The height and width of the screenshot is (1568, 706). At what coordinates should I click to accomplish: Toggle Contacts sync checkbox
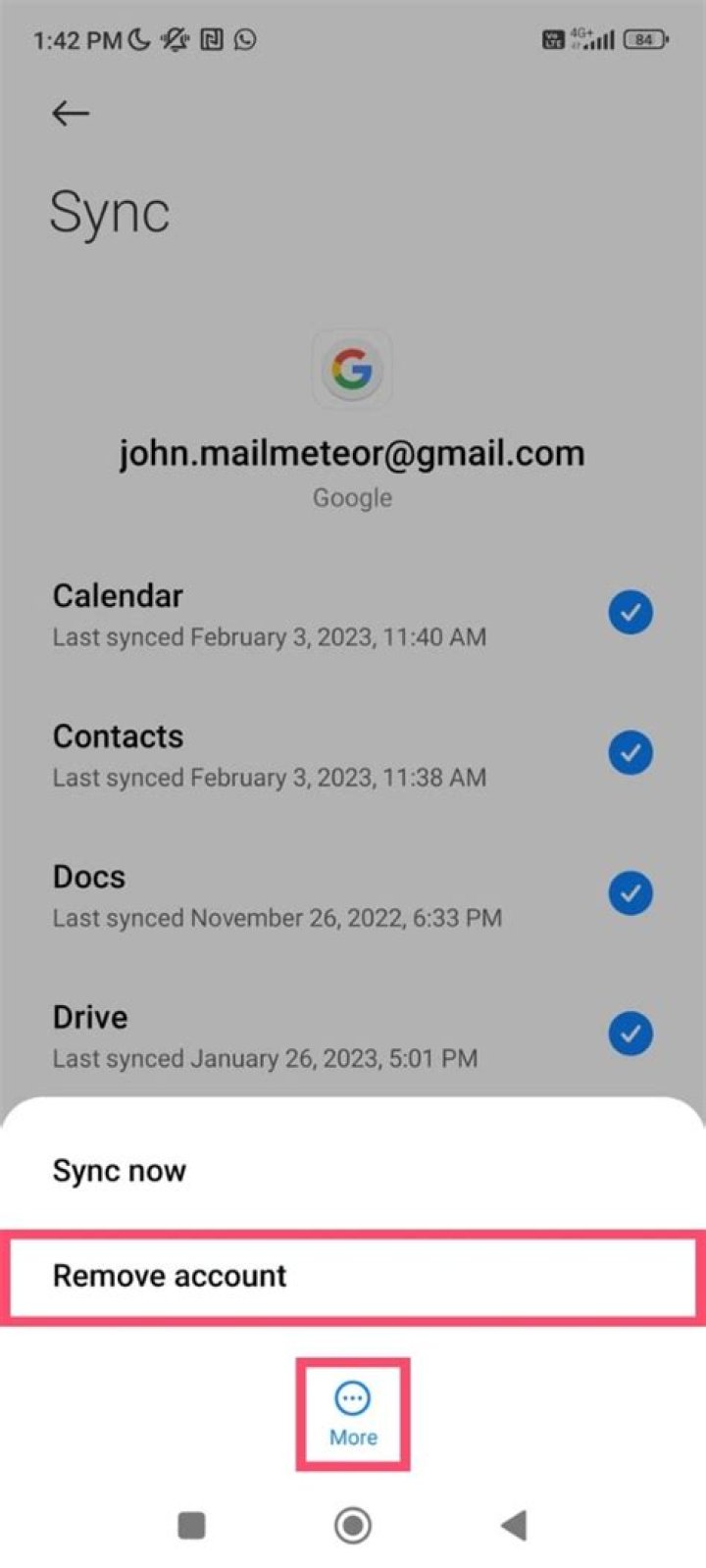tap(630, 753)
